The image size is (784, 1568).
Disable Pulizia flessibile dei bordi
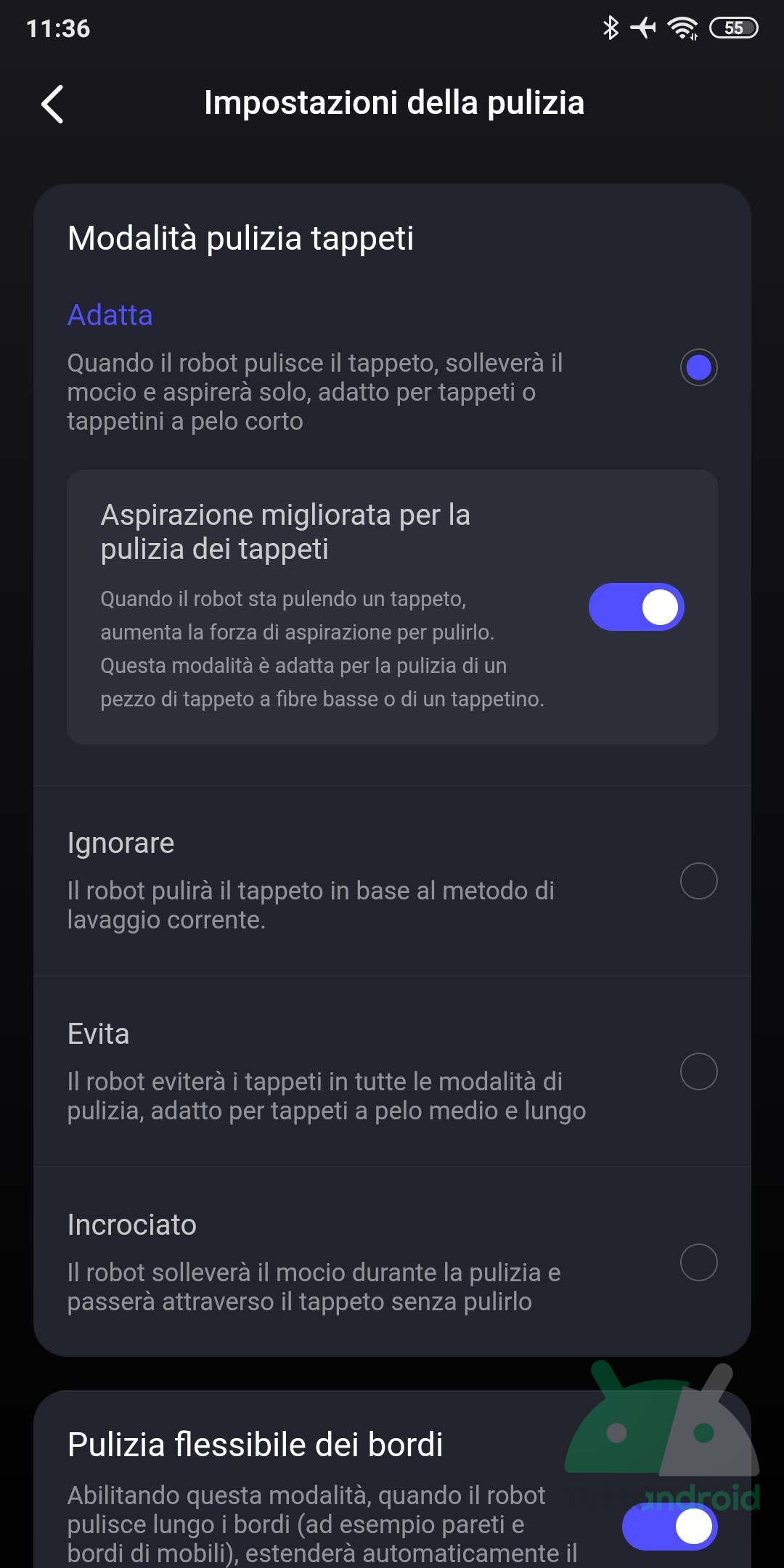pyautogui.click(x=669, y=1527)
